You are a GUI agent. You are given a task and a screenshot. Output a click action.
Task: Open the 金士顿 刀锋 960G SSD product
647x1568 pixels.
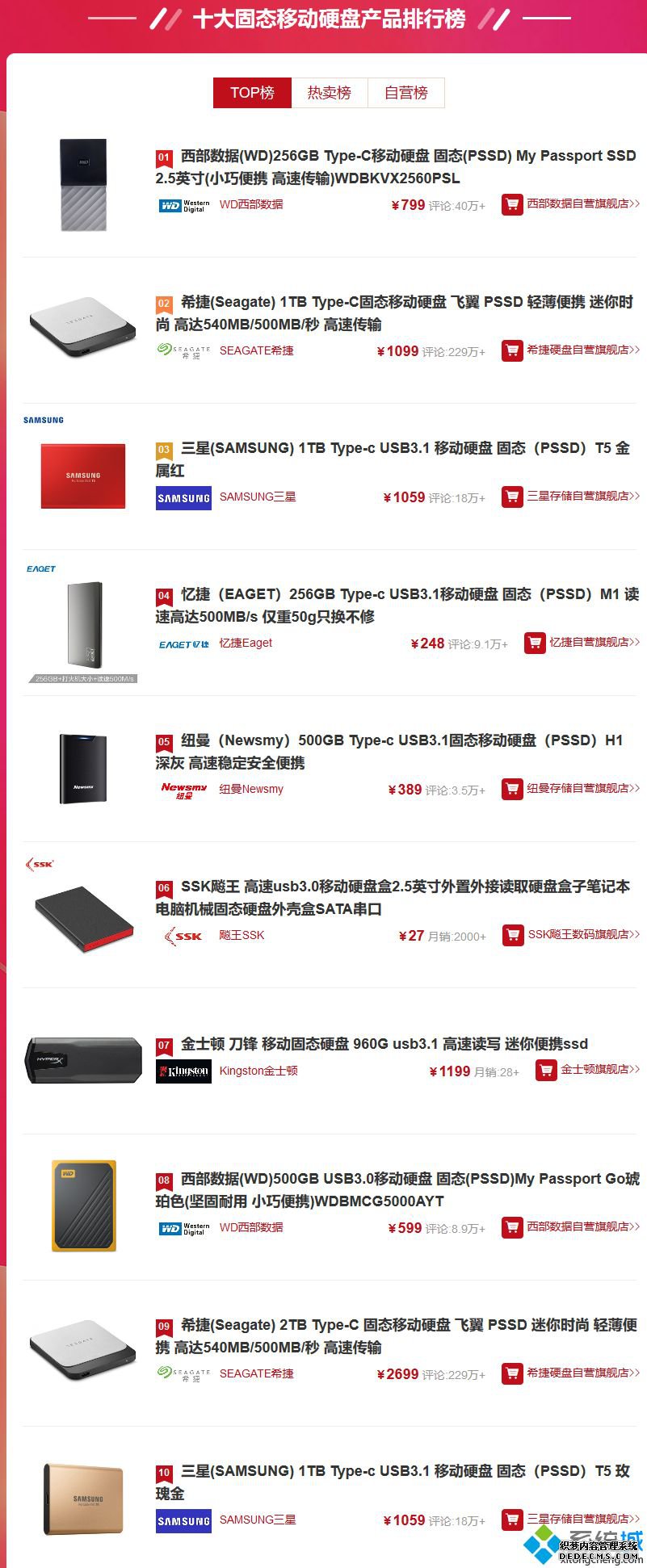coord(384,1044)
